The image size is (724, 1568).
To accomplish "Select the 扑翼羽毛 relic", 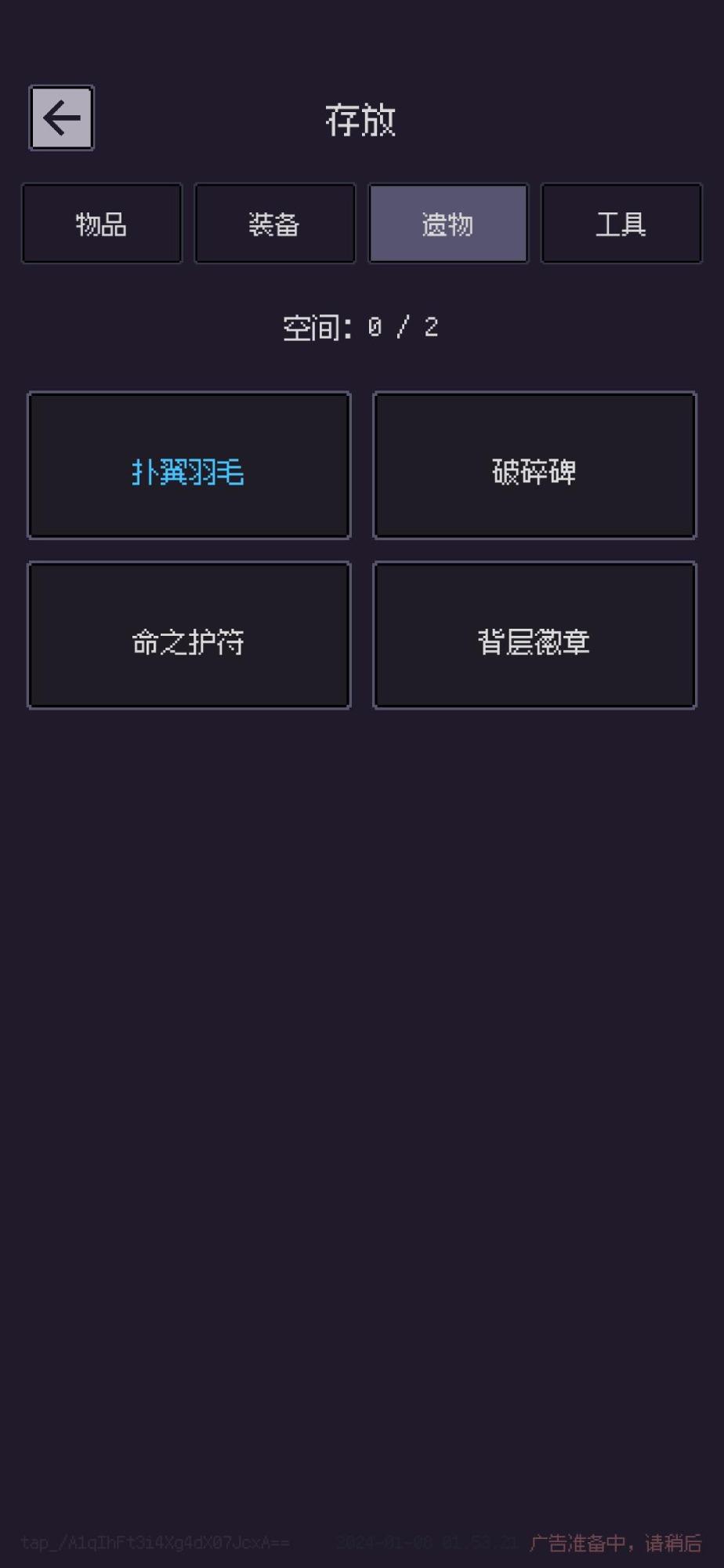I will click(x=189, y=466).
